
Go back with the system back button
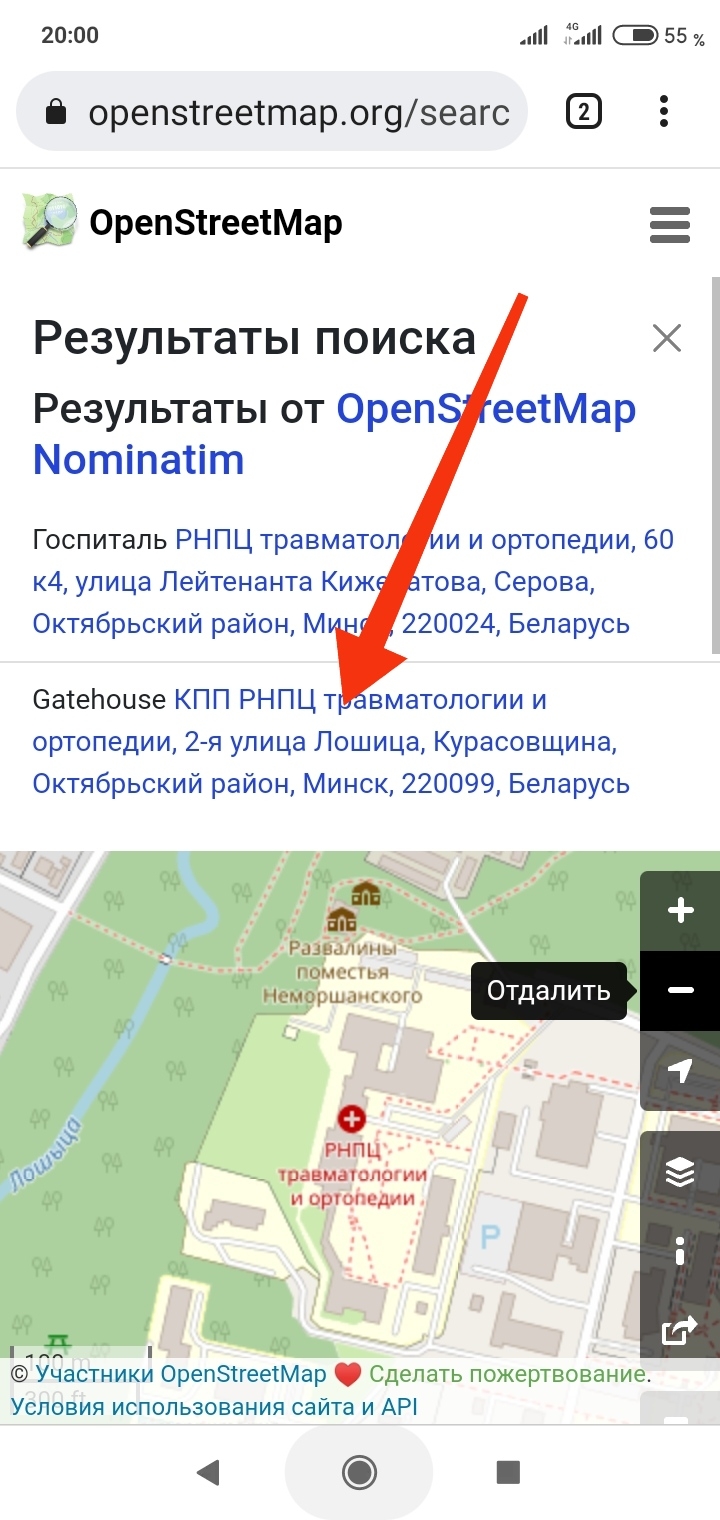[207, 1471]
